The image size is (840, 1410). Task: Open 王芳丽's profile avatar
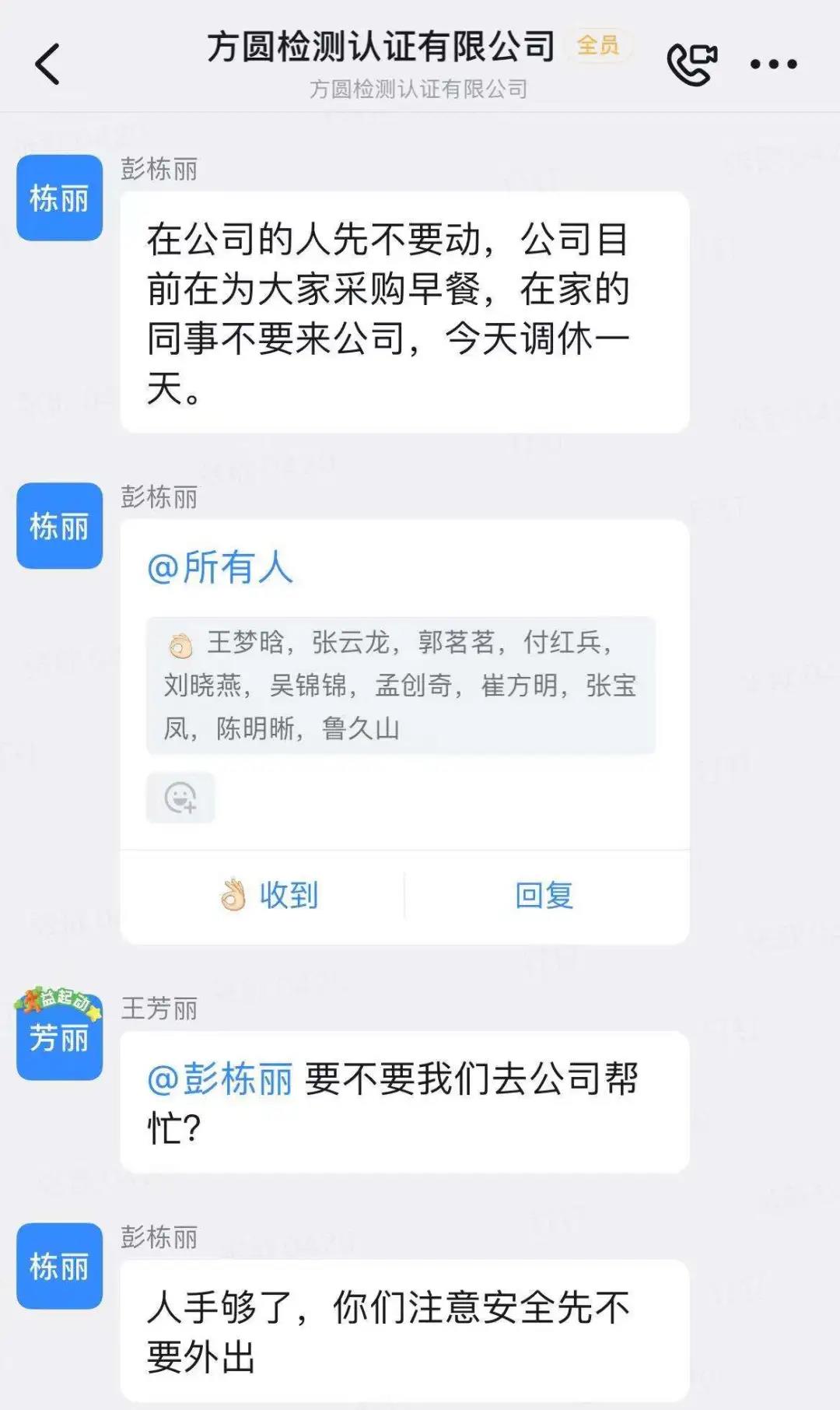click(60, 1036)
